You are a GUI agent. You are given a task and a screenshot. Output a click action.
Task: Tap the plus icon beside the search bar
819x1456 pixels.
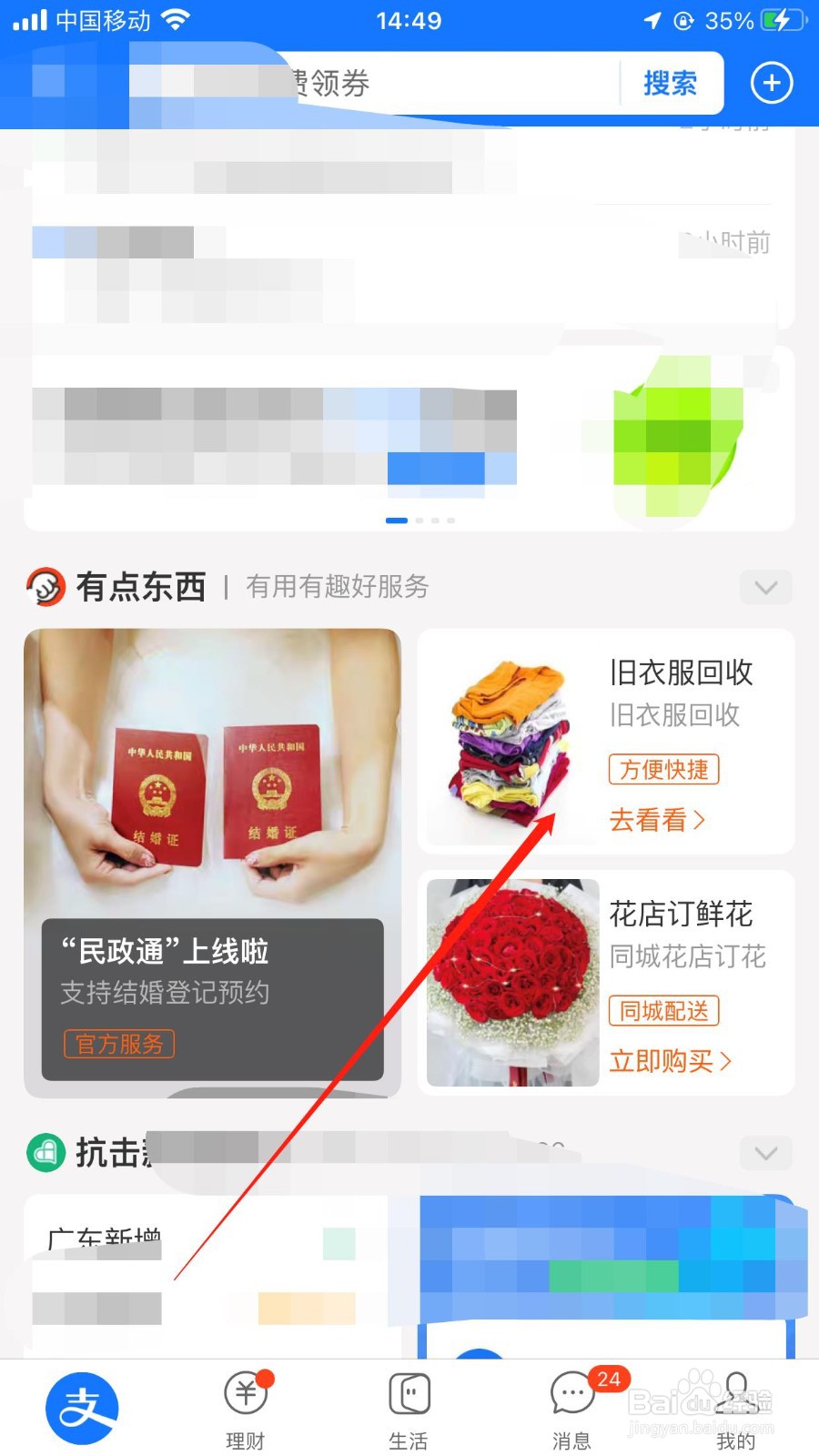pyautogui.click(x=771, y=82)
